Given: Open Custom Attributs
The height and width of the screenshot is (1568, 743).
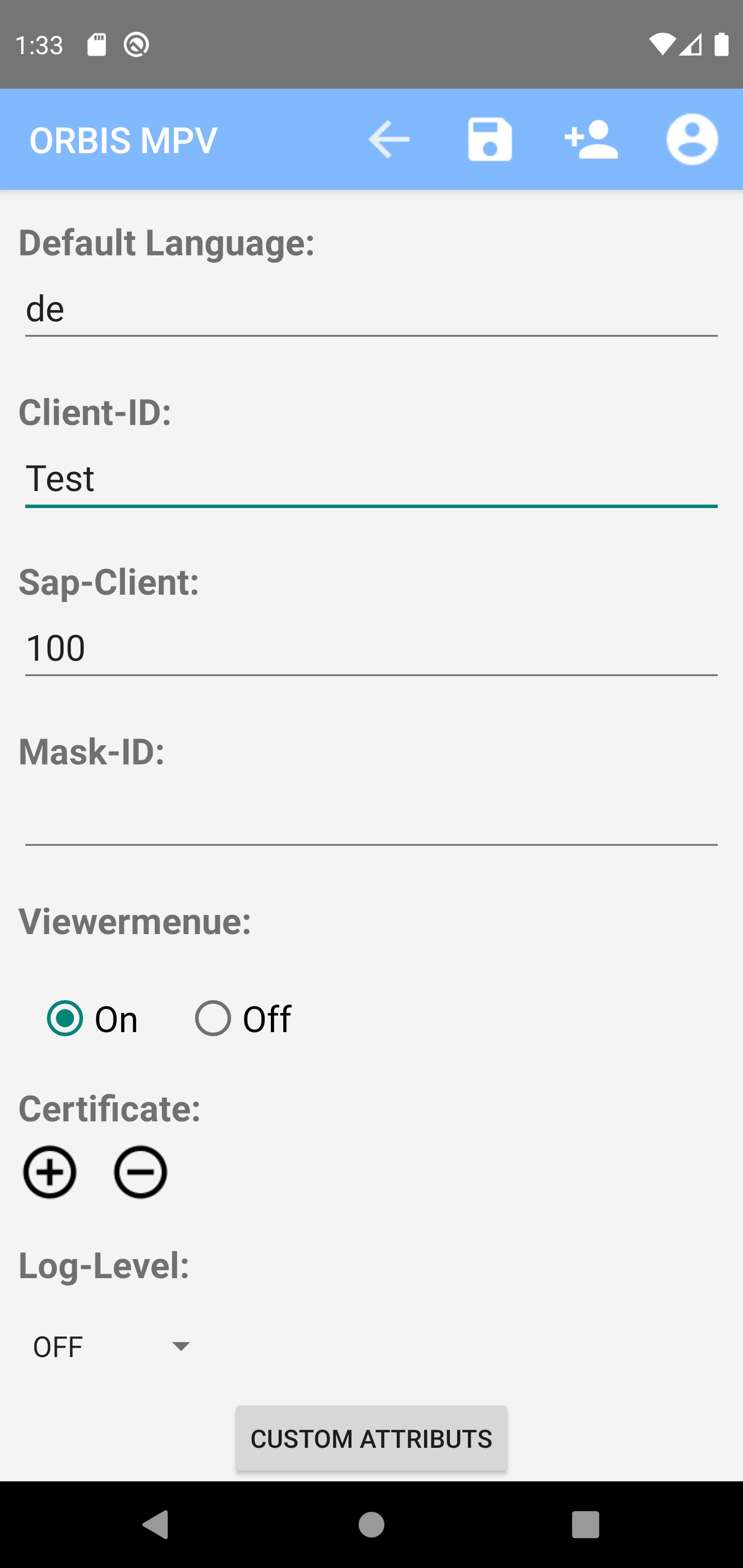Looking at the screenshot, I should [x=371, y=1439].
